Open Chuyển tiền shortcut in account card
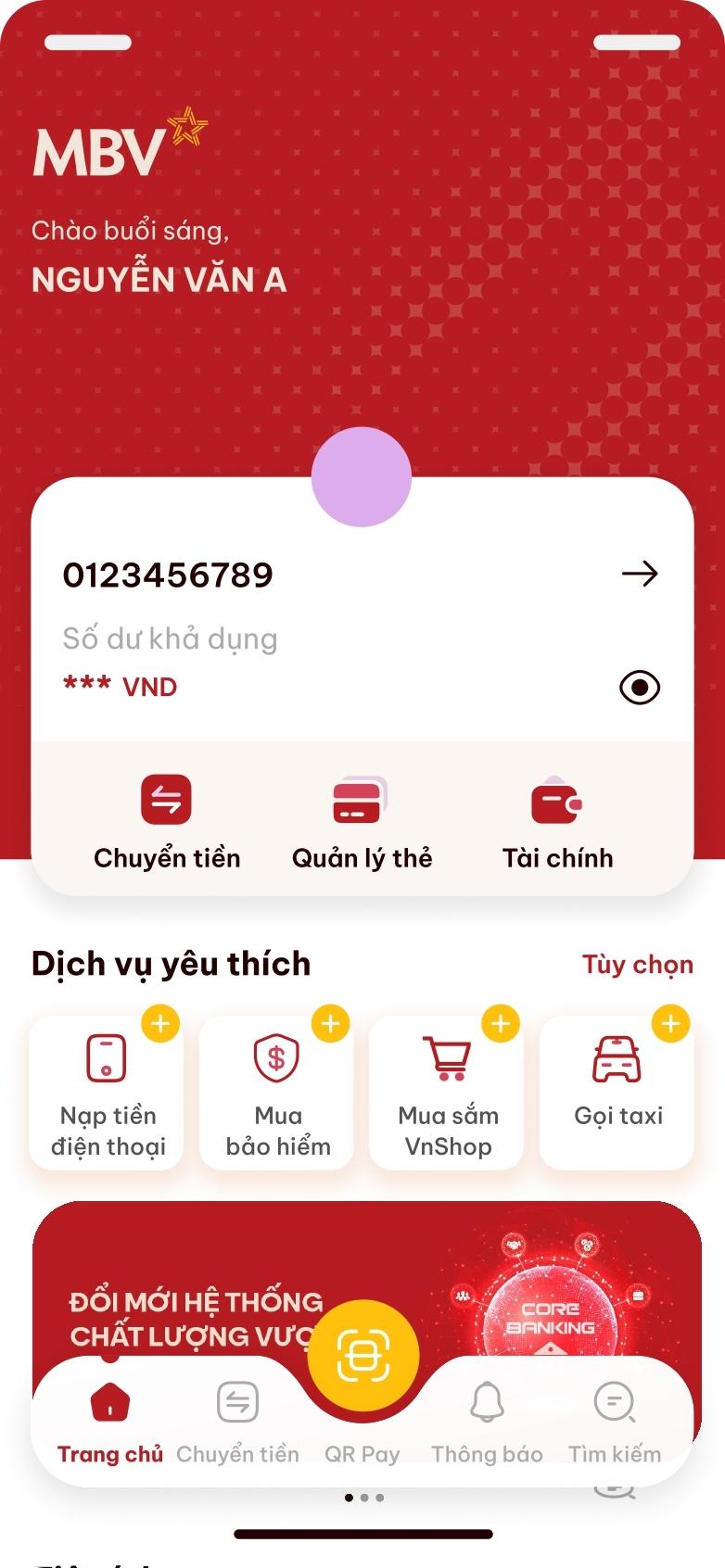Image resolution: width=725 pixels, height=1568 pixels. click(167, 821)
